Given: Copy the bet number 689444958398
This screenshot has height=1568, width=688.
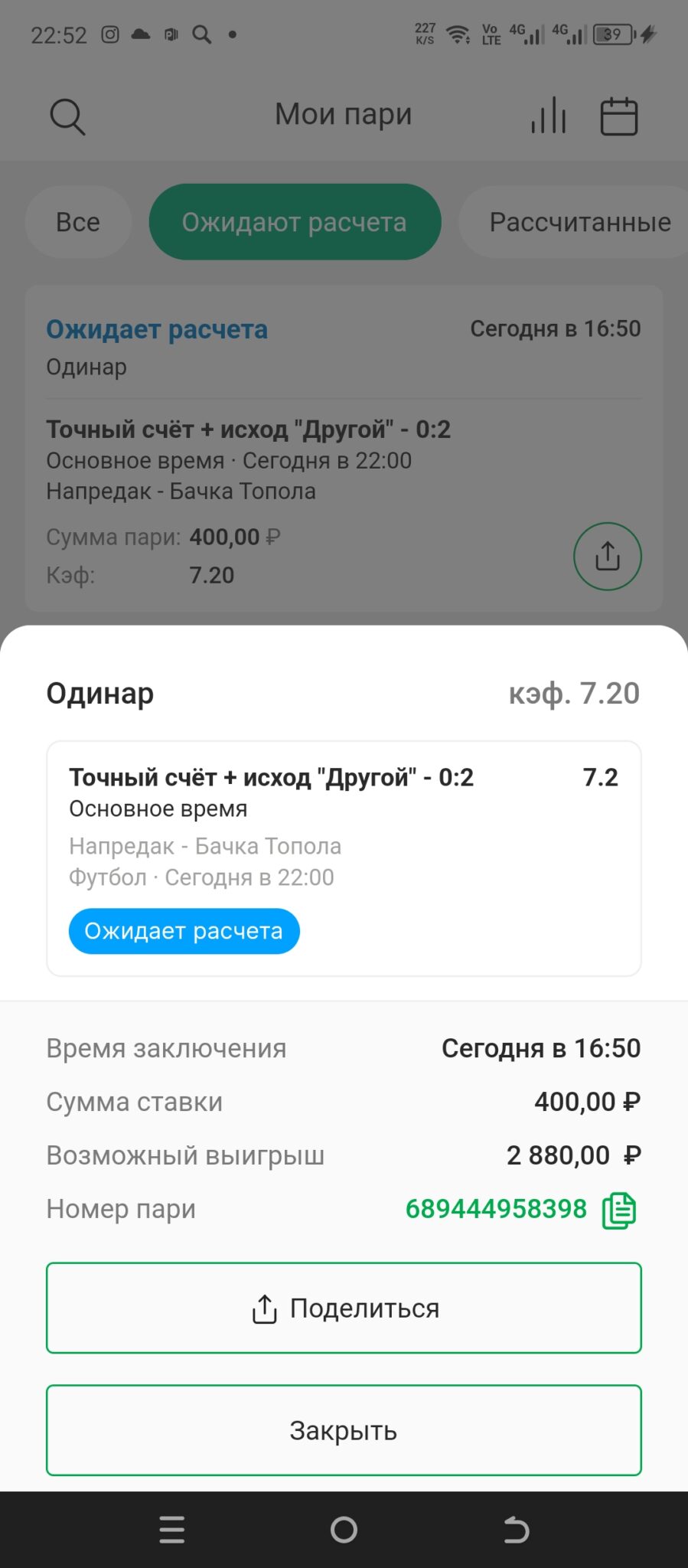Looking at the screenshot, I should pos(619,1210).
